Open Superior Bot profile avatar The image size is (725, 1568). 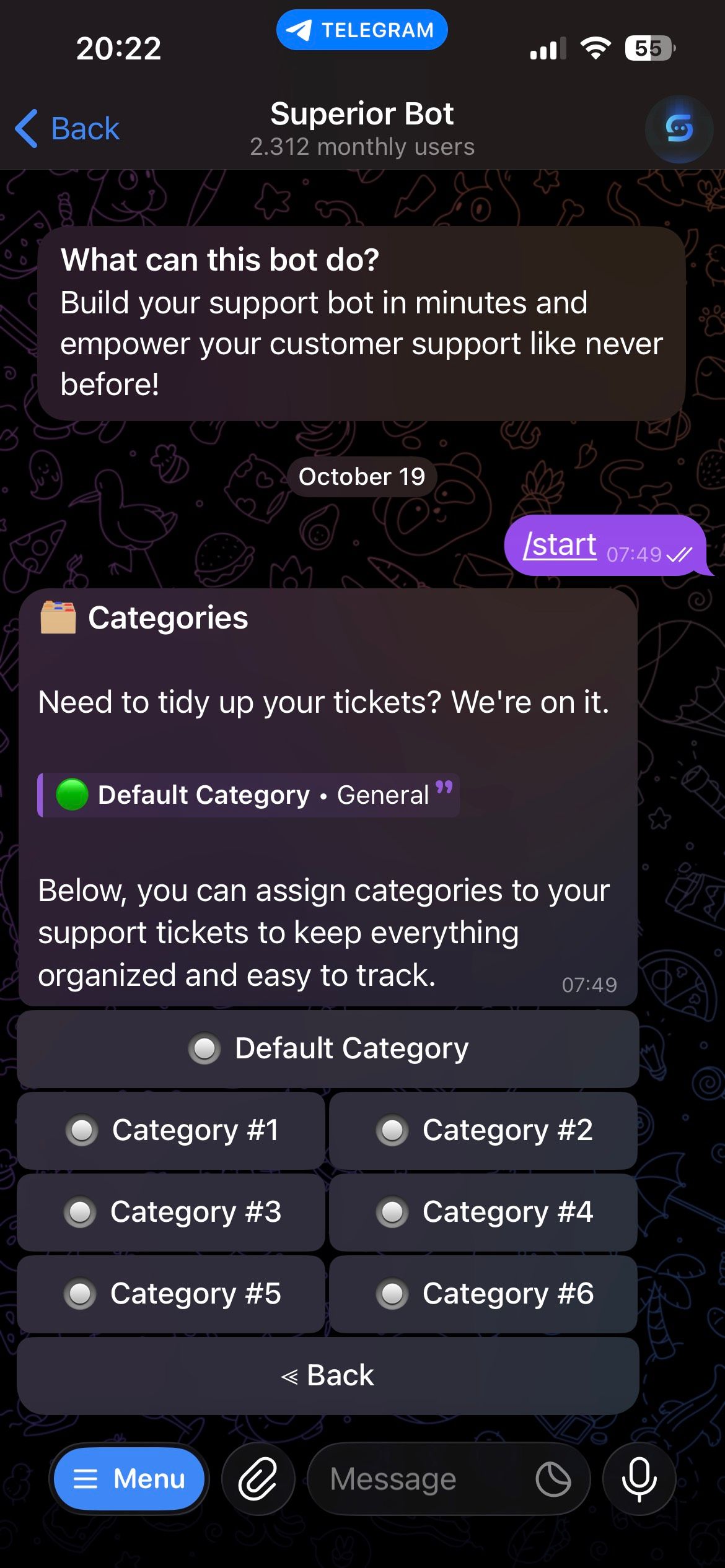679,129
